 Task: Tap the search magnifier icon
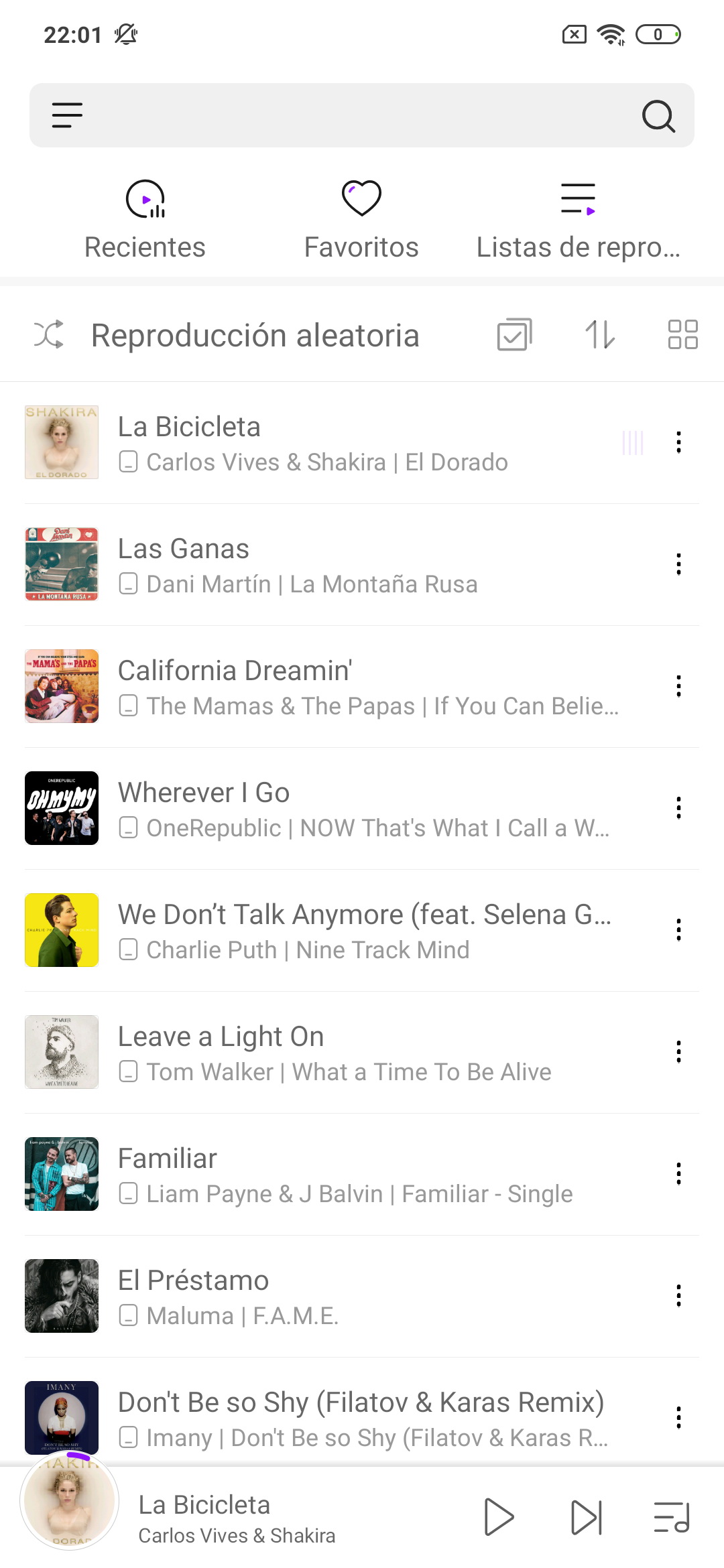(658, 116)
